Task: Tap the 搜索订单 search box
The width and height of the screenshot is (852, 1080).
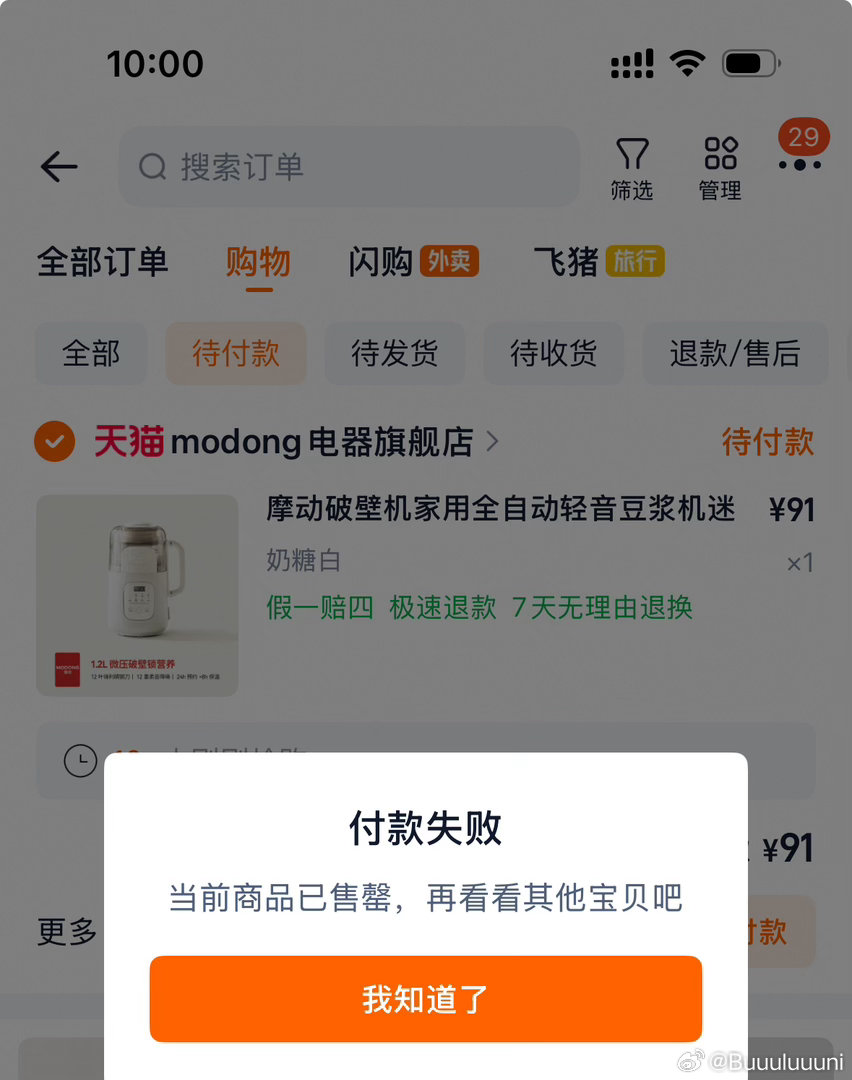Action: pyautogui.click(x=349, y=166)
